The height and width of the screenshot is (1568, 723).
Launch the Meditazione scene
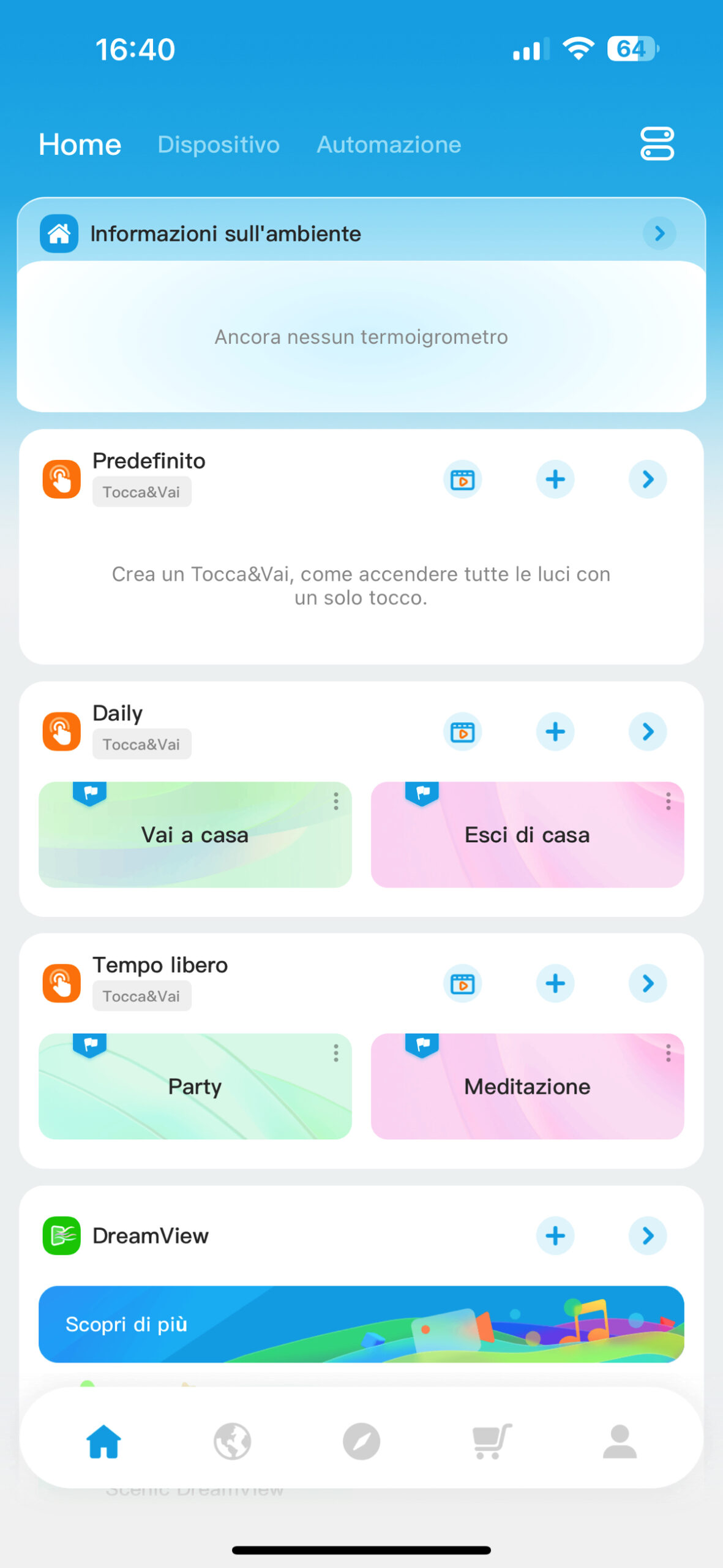pyautogui.click(x=526, y=1087)
